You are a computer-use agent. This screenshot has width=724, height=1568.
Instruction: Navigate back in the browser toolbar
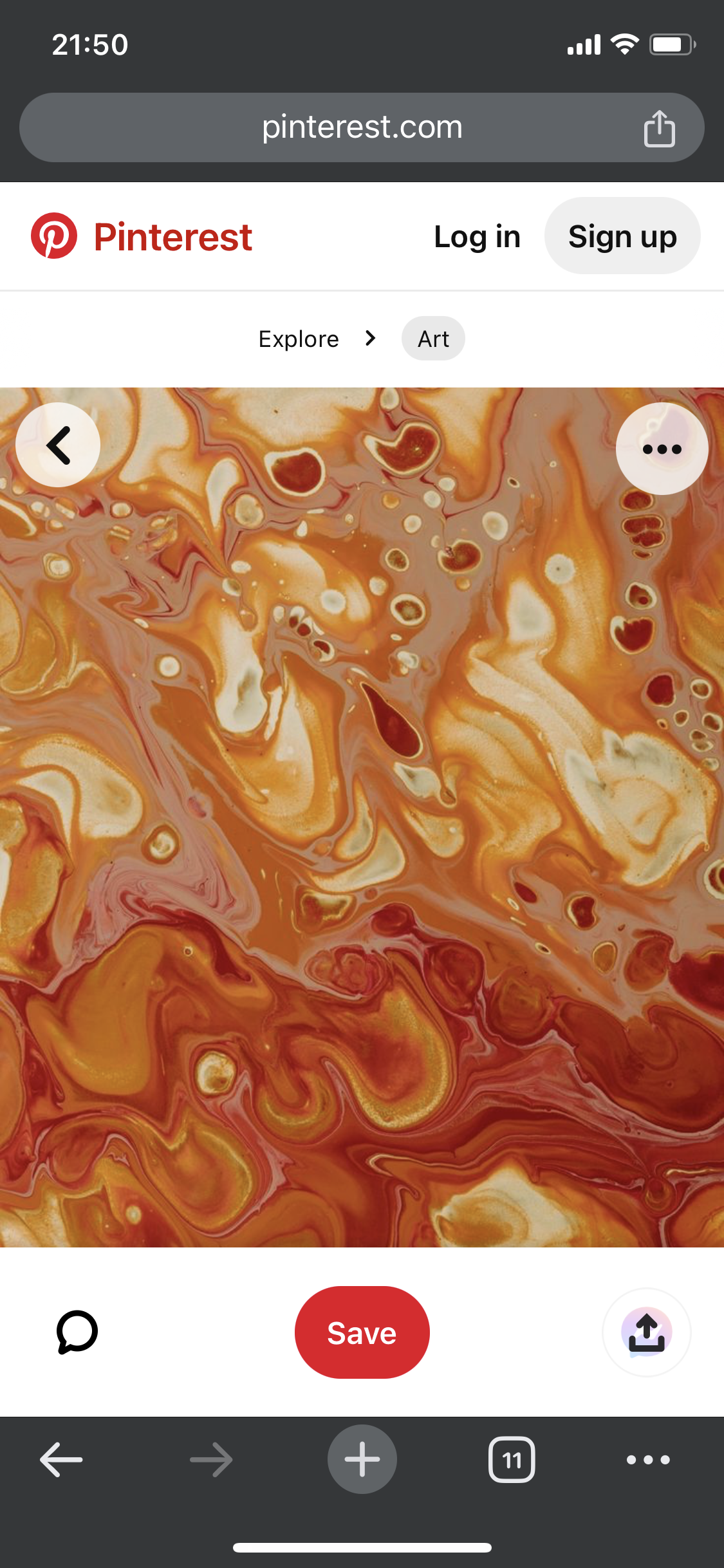pyautogui.click(x=61, y=1459)
